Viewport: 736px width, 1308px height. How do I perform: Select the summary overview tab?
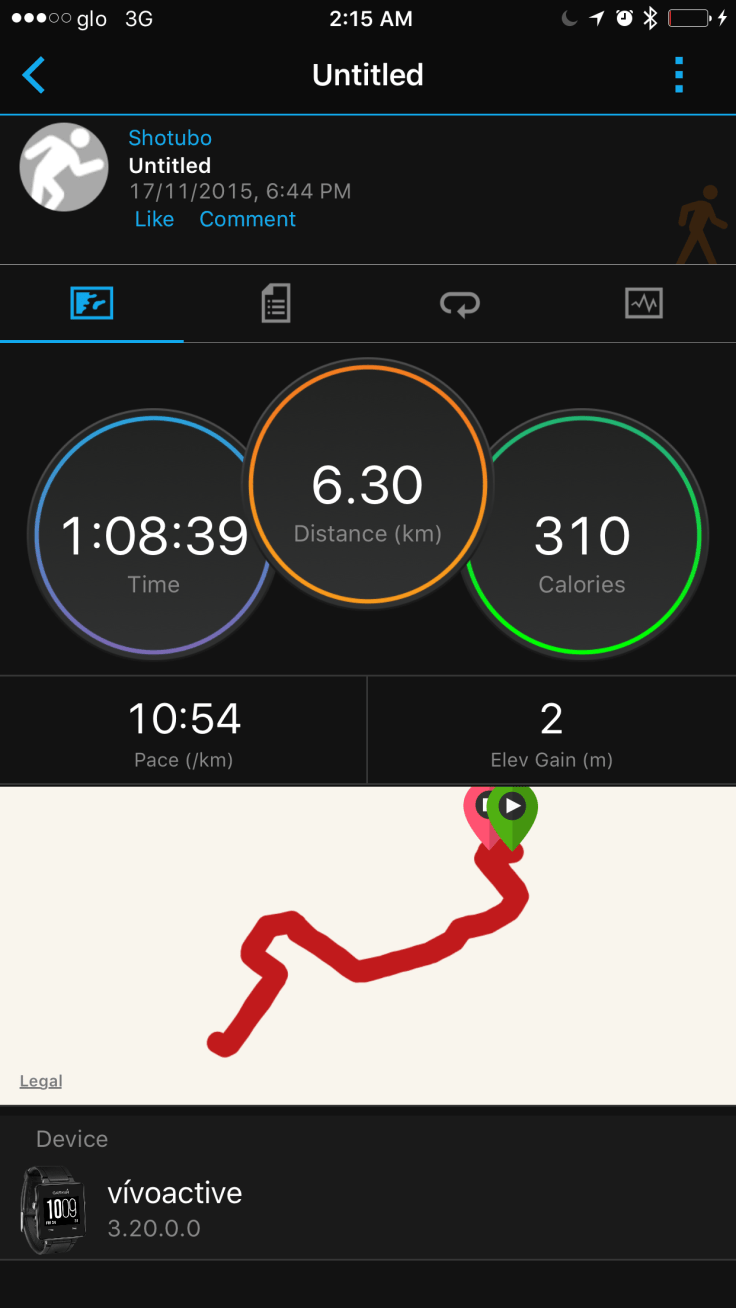92,303
